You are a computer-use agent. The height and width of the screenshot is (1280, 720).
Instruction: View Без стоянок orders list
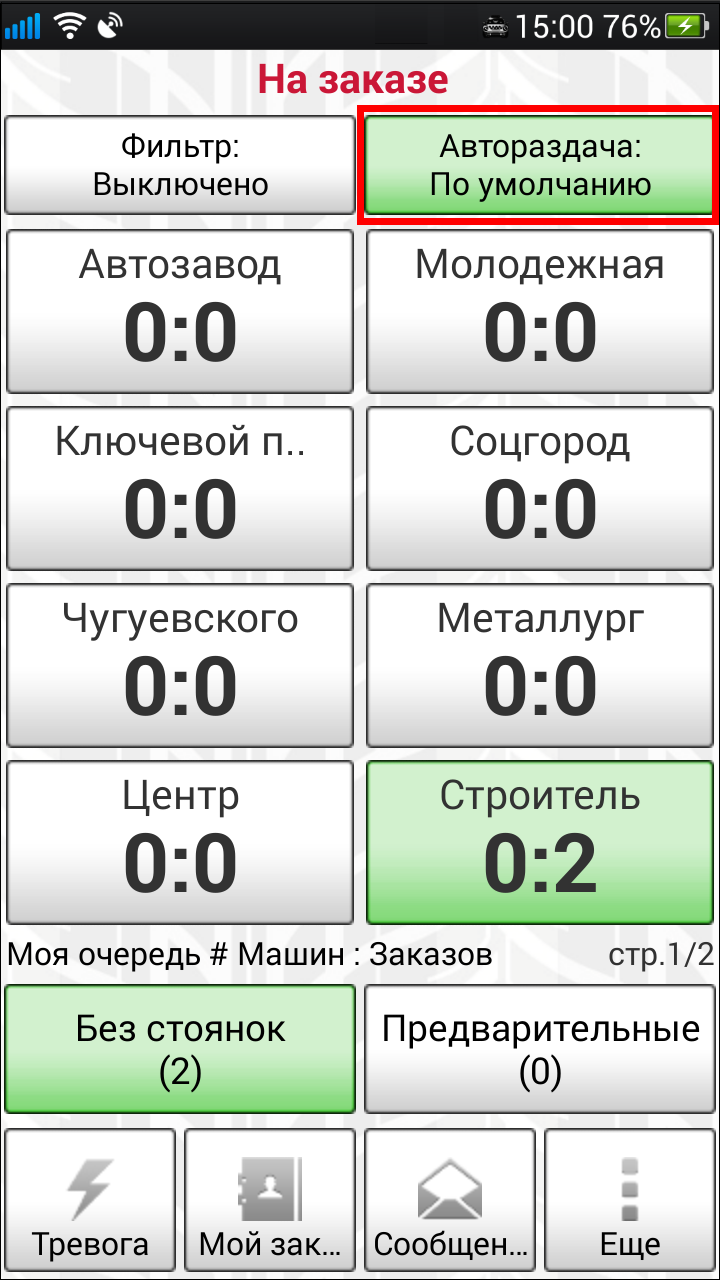[x=180, y=1048]
